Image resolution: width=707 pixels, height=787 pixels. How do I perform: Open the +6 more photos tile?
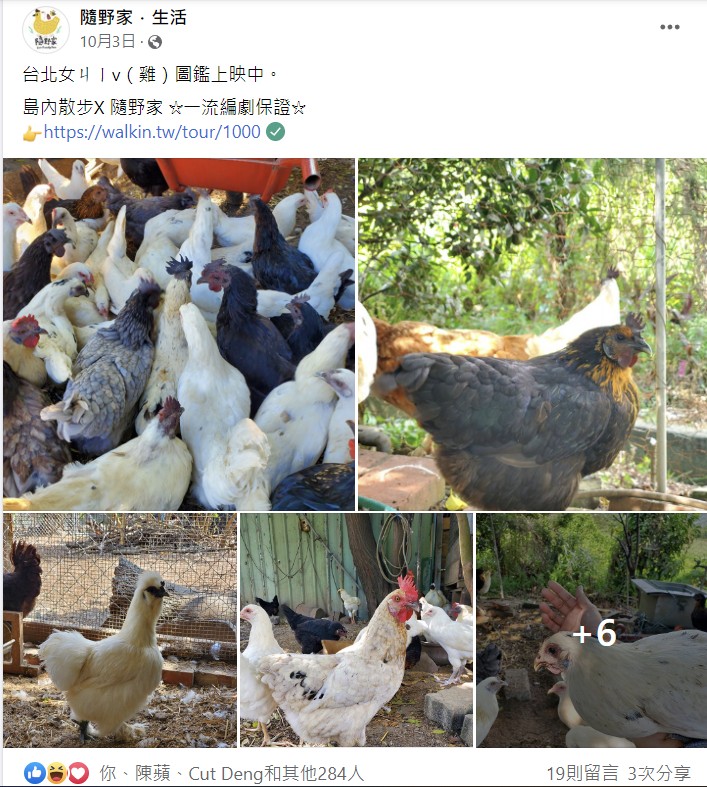592,630
